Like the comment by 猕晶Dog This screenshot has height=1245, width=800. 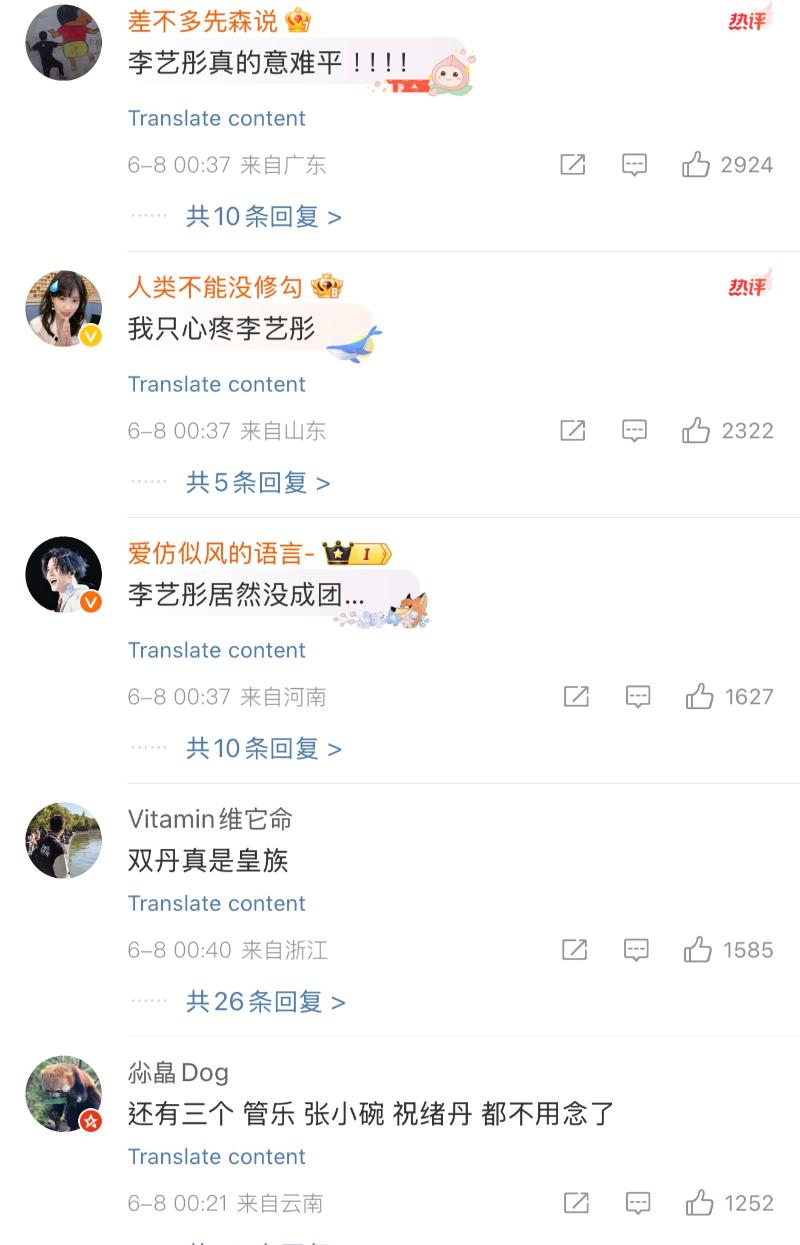[698, 1203]
